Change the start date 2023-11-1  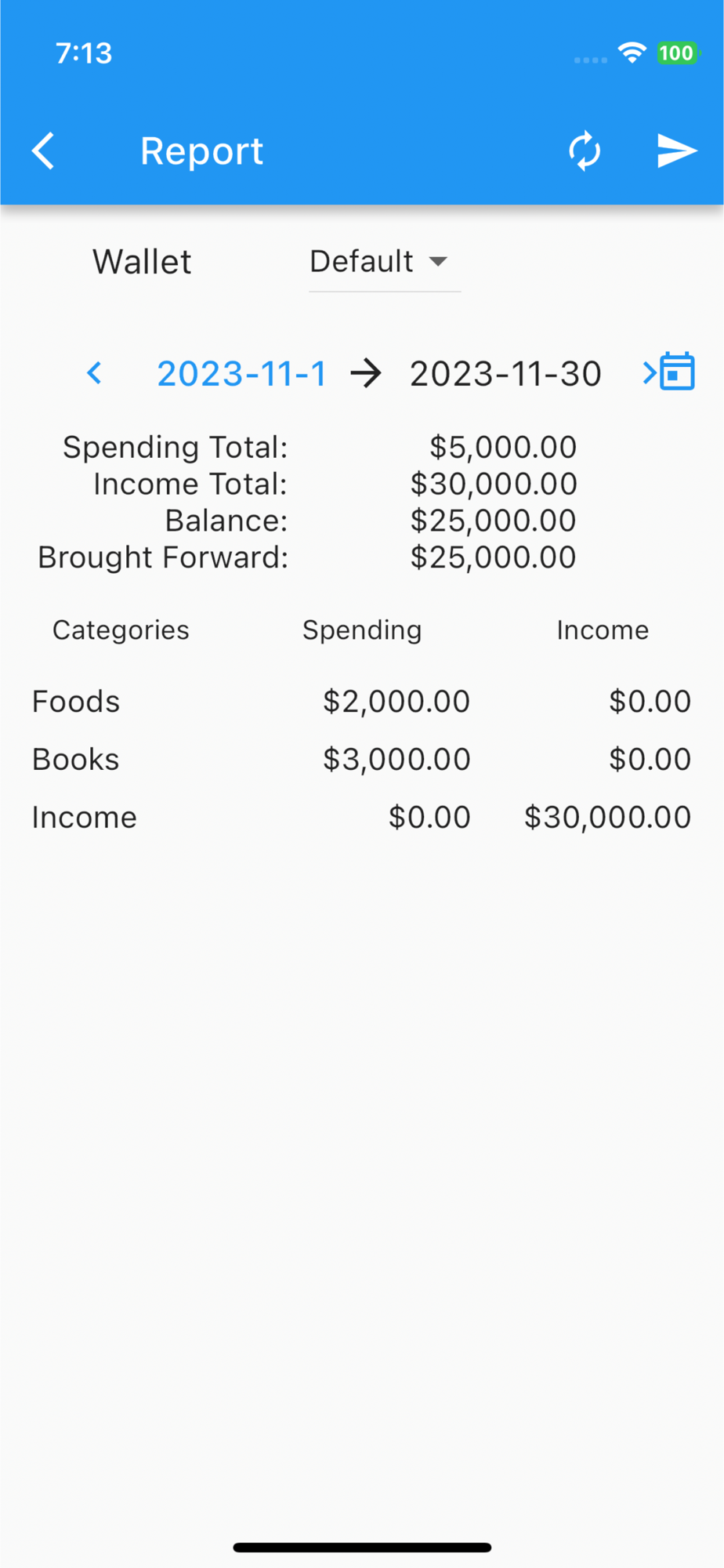(x=241, y=374)
